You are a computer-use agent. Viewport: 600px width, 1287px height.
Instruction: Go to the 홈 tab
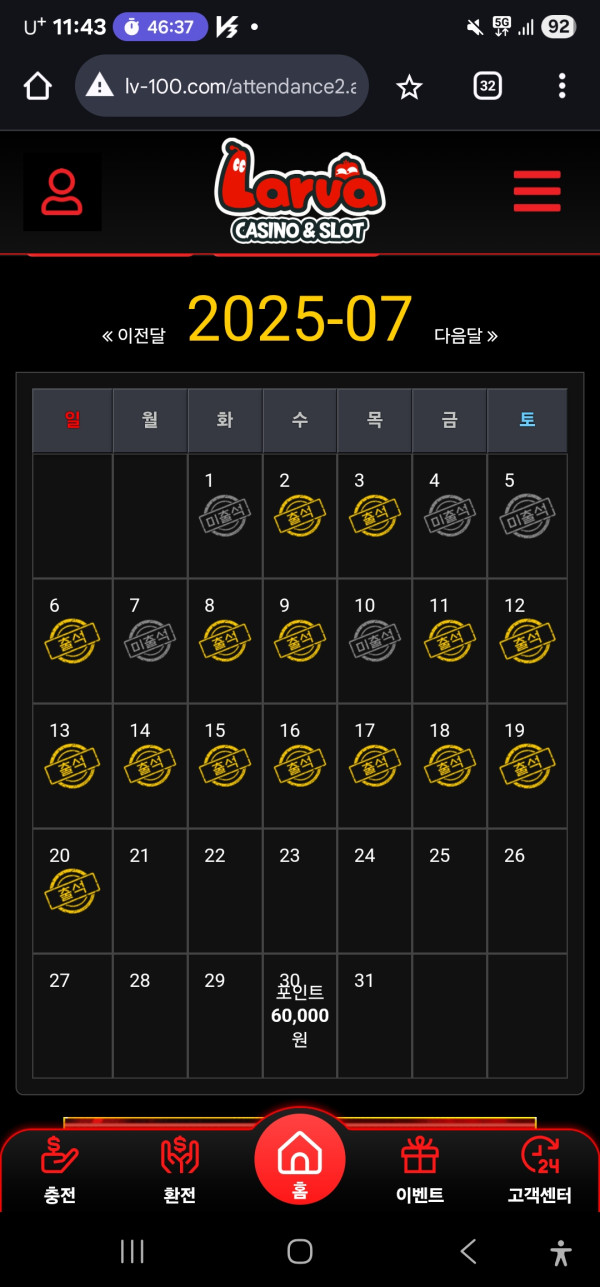click(x=300, y=1162)
